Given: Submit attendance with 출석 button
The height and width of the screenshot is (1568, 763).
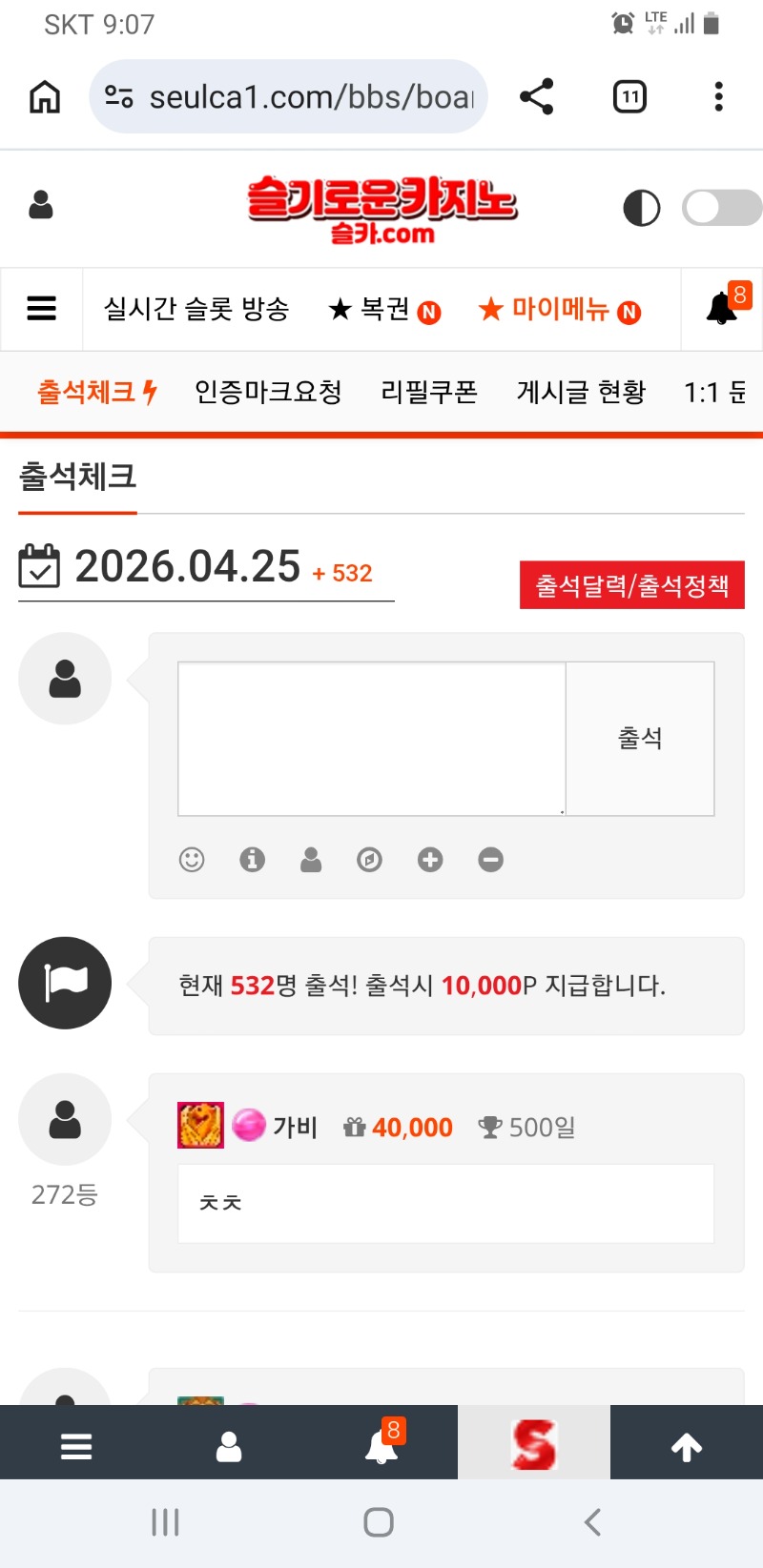Looking at the screenshot, I should 640,739.
